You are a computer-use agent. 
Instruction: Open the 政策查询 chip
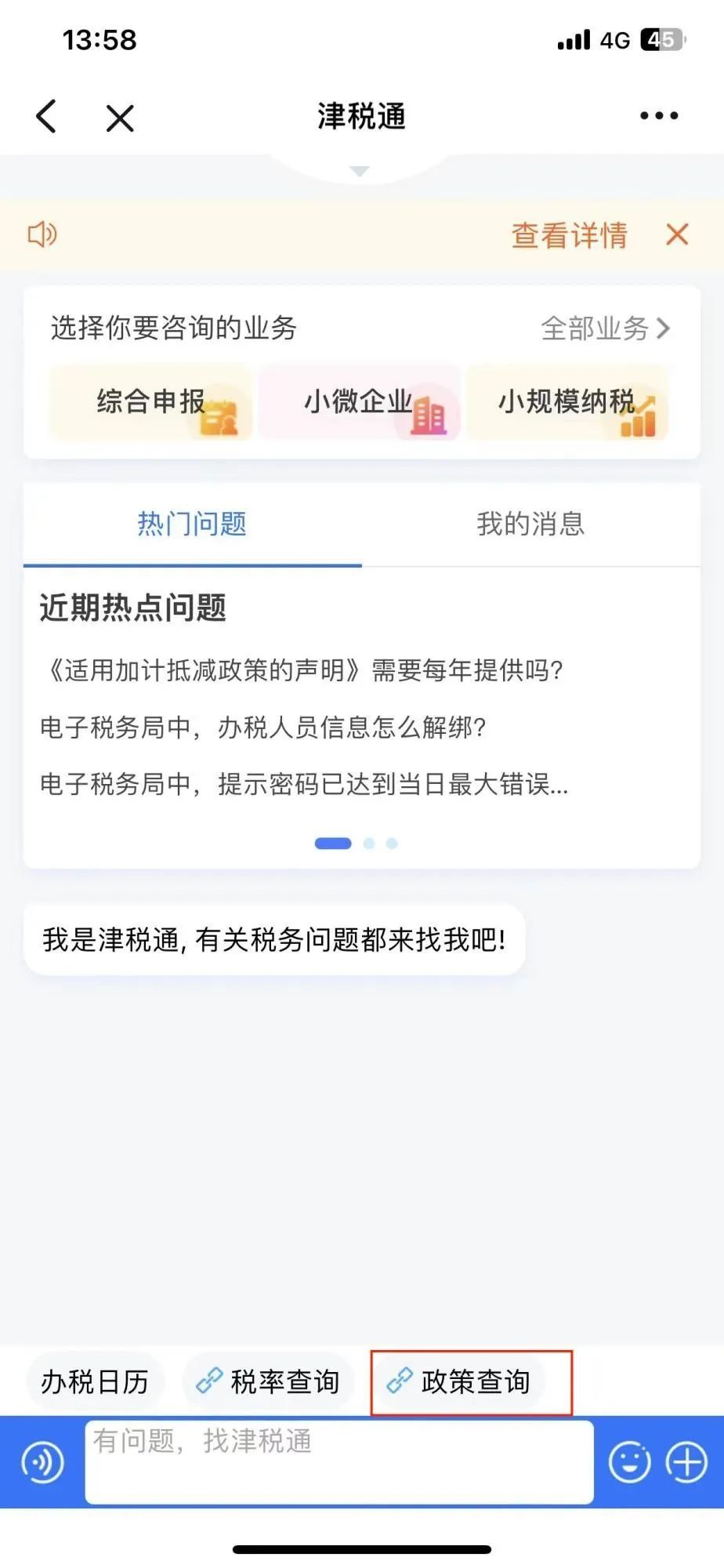[460, 1381]
